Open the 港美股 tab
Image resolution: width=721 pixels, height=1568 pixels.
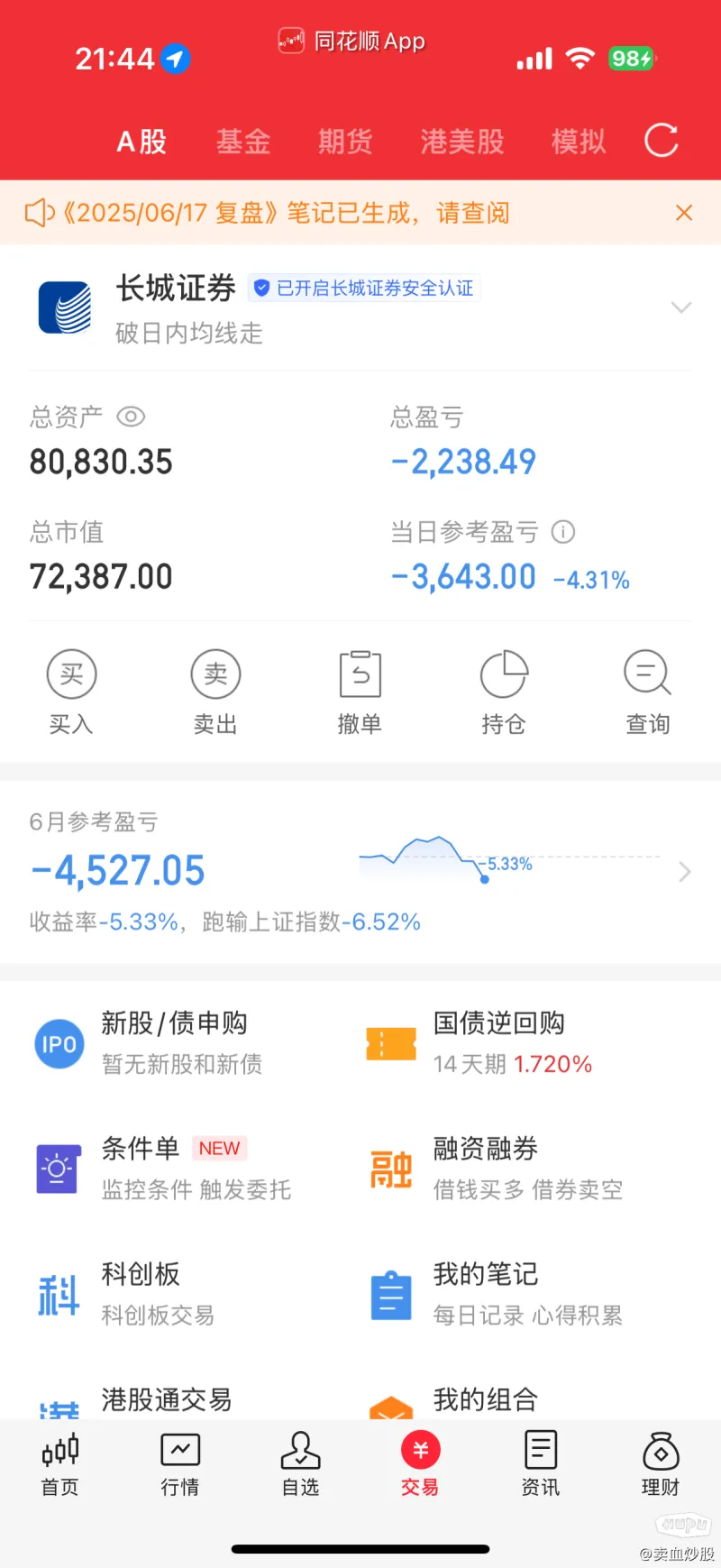pos(462,142)
